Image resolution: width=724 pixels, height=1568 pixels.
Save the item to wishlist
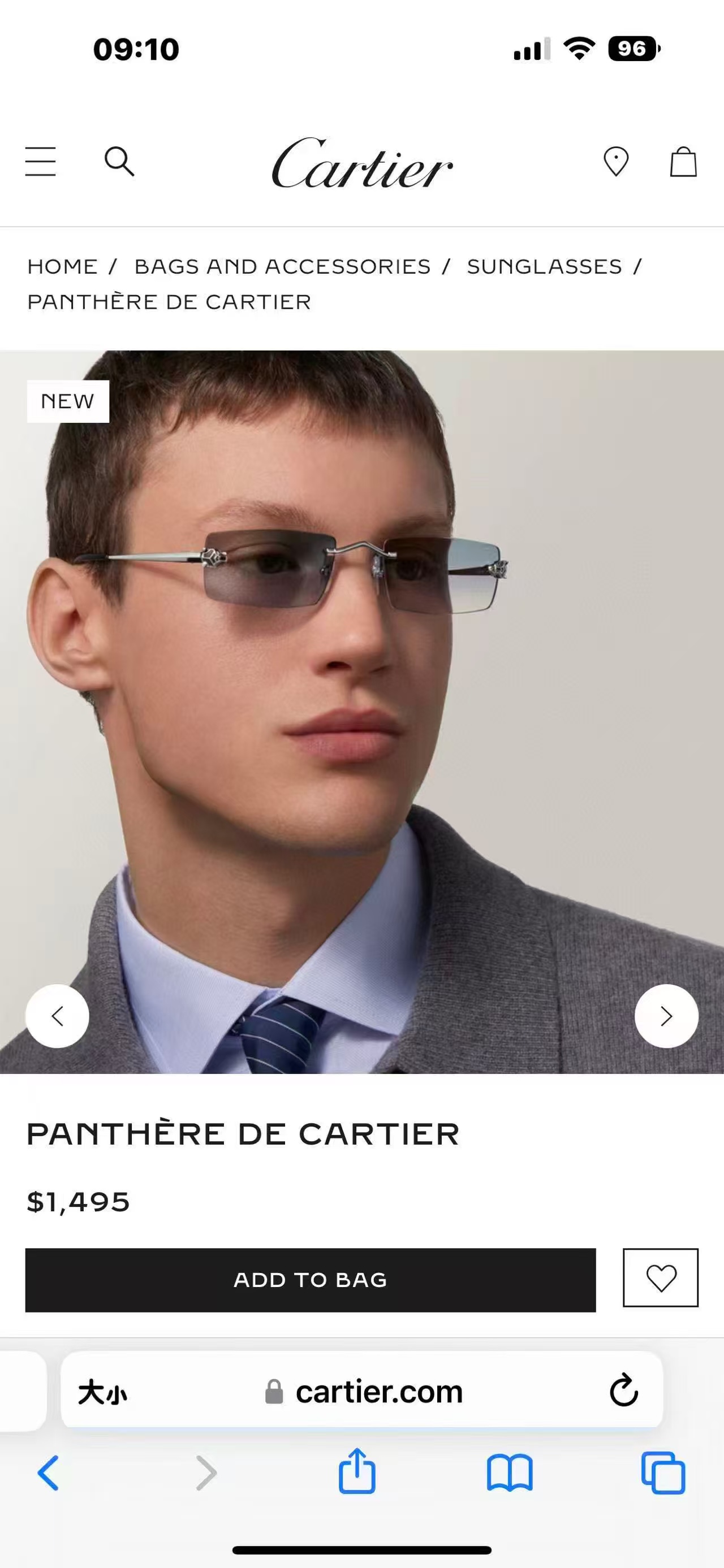pos(661,1278)
